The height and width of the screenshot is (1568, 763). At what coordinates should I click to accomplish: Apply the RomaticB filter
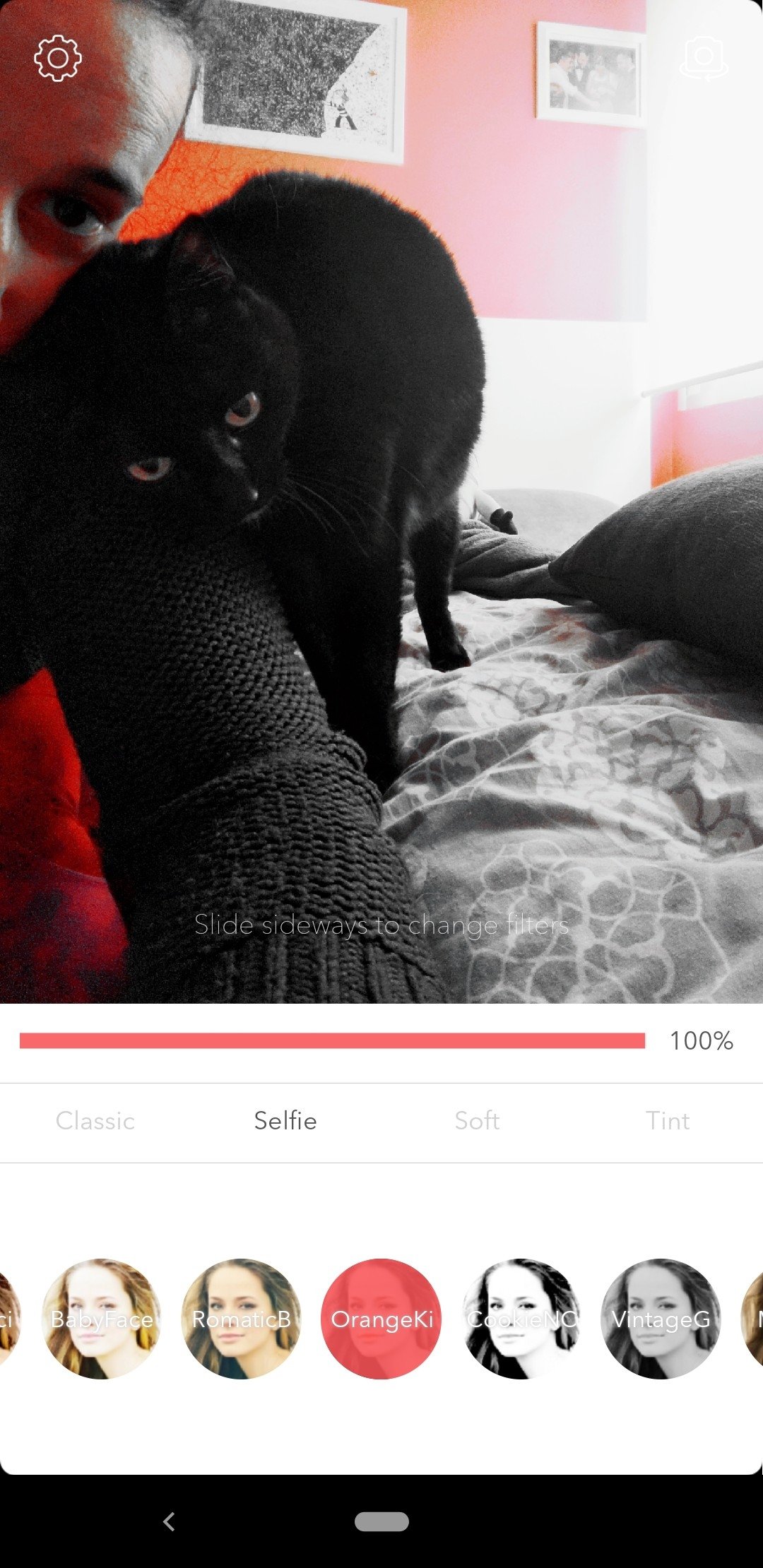242,1319
